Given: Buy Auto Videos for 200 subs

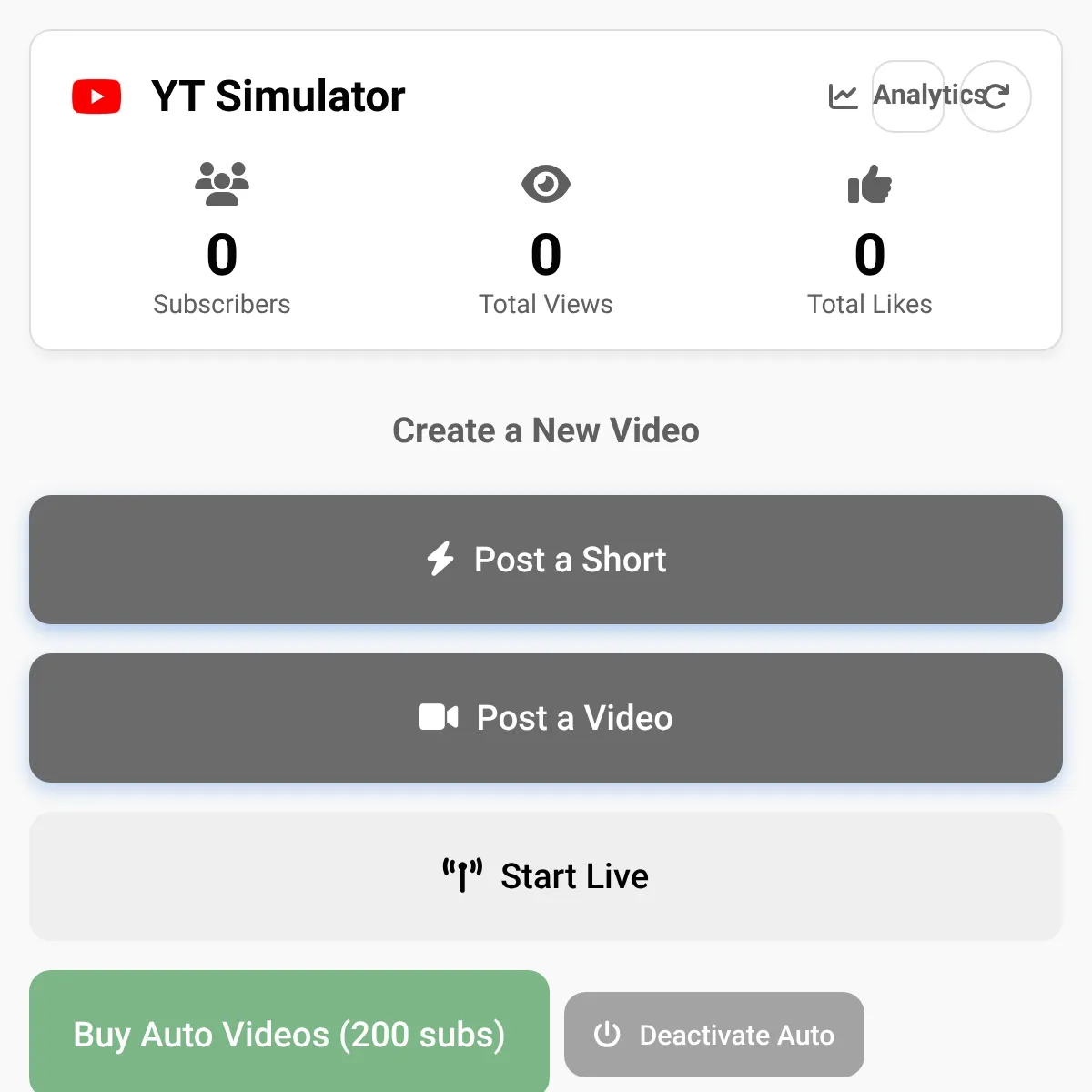Looking at the screenshot, I should point(289,1034).
